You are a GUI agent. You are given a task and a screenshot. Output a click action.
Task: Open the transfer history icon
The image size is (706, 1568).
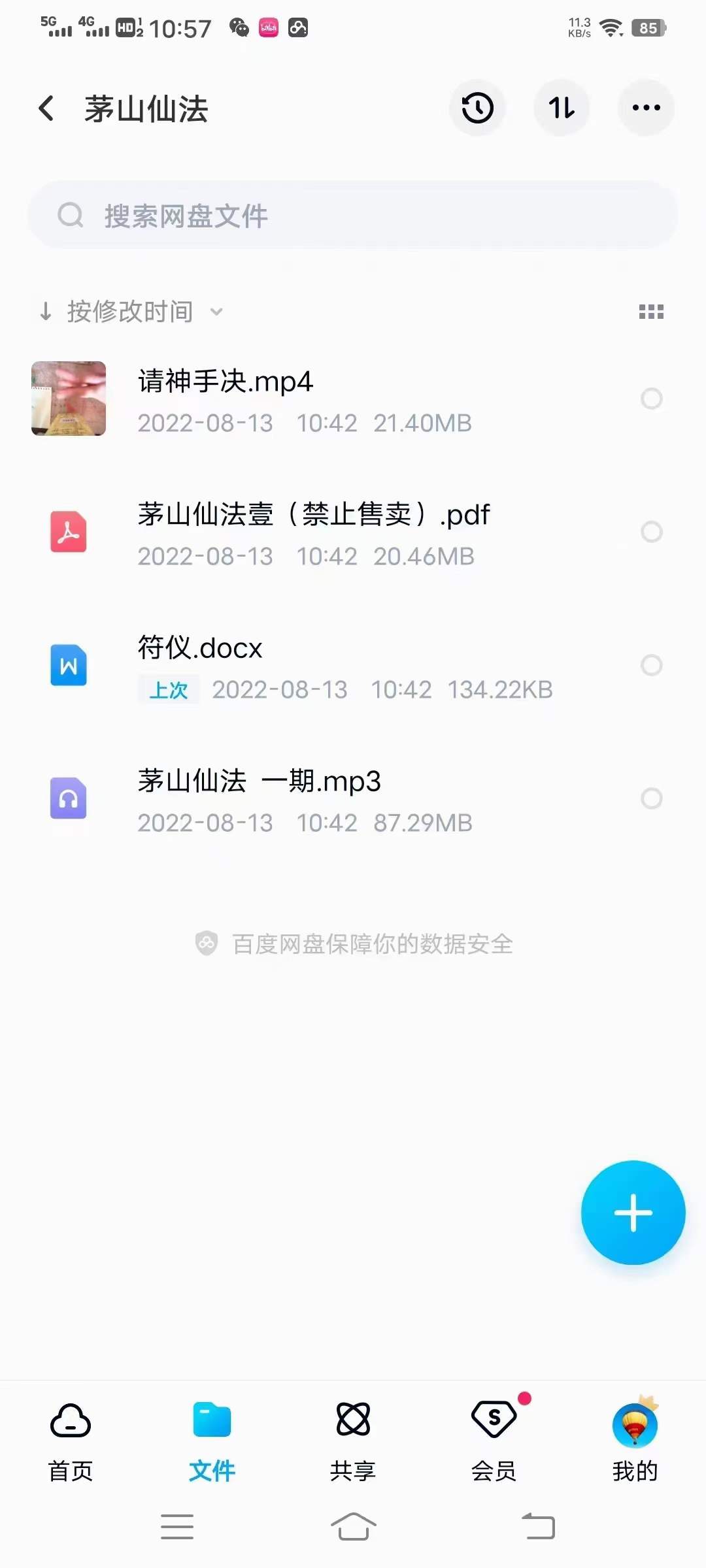click(478, 108)
